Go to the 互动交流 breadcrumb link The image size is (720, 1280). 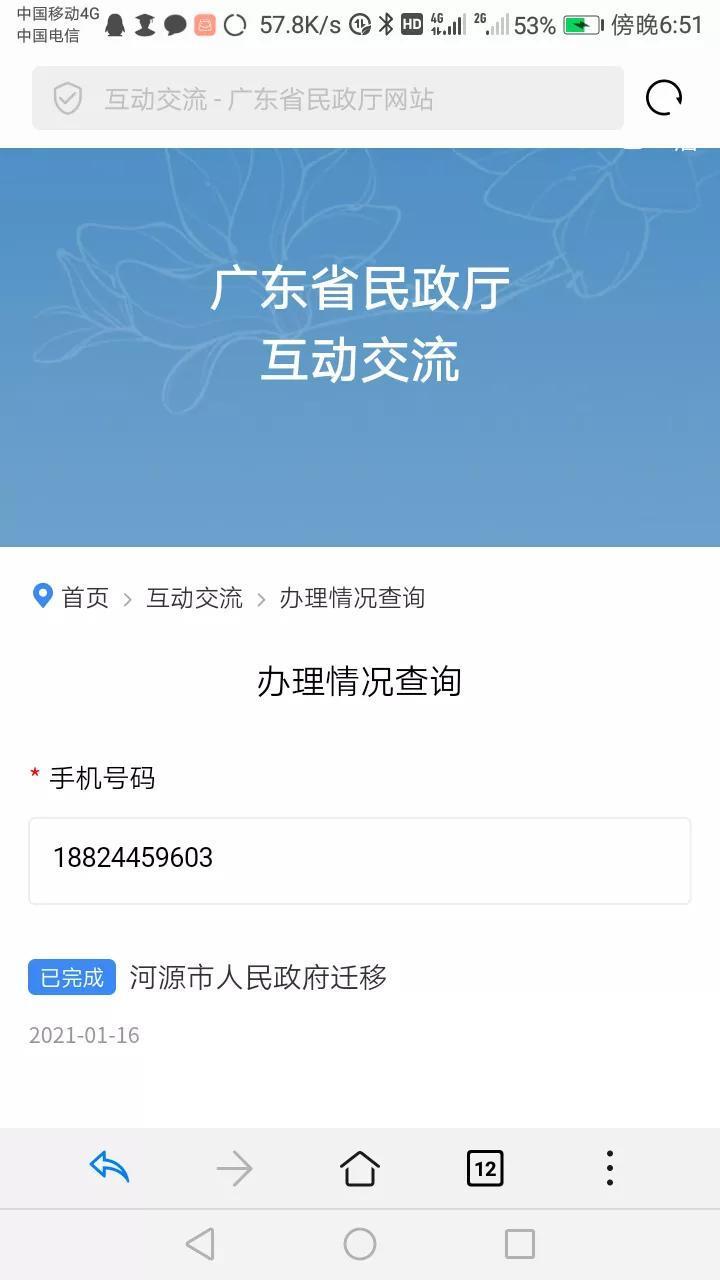click(194, 598)
